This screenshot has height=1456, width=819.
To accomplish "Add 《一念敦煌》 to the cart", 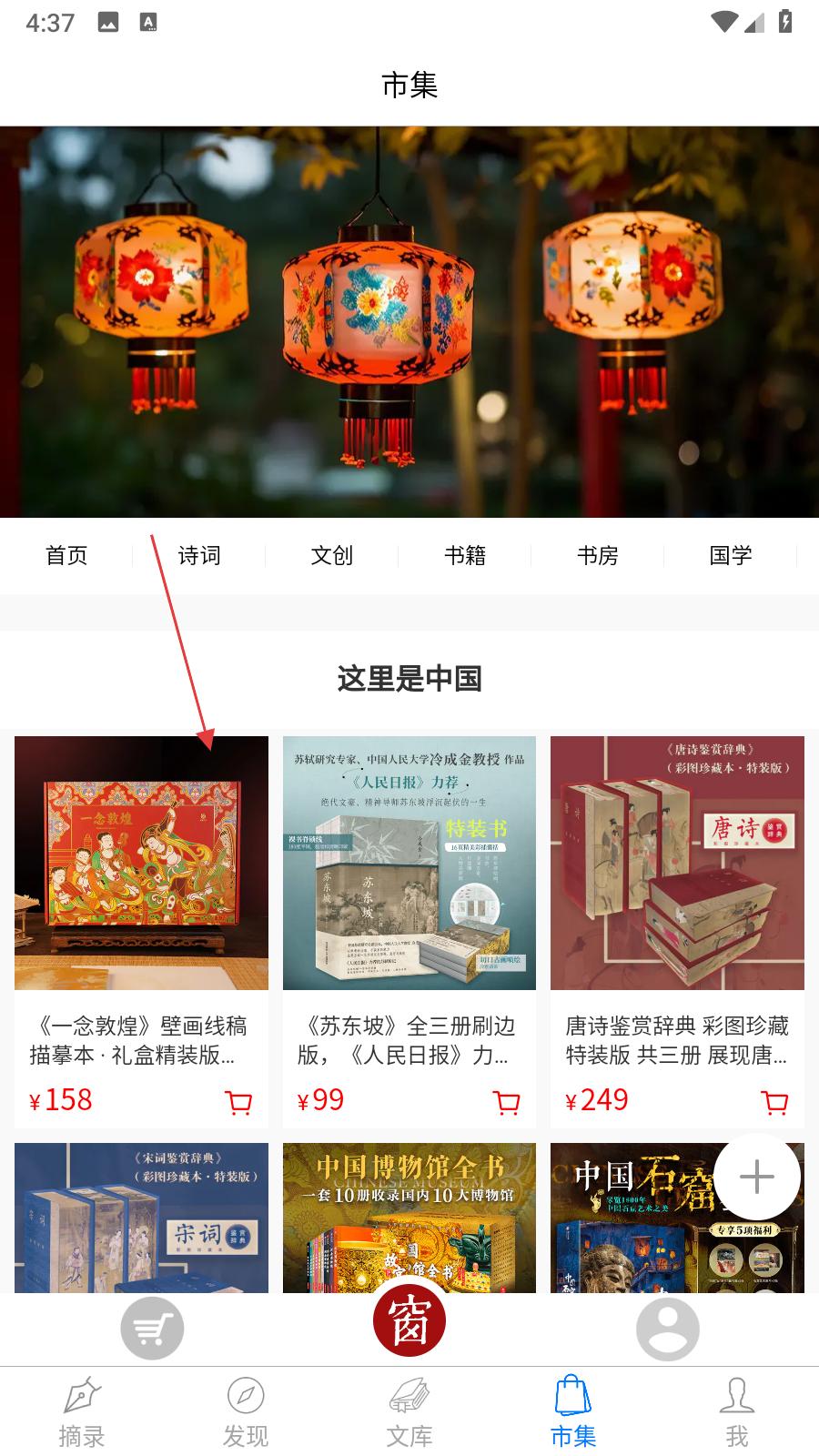I will (238, 1102).
